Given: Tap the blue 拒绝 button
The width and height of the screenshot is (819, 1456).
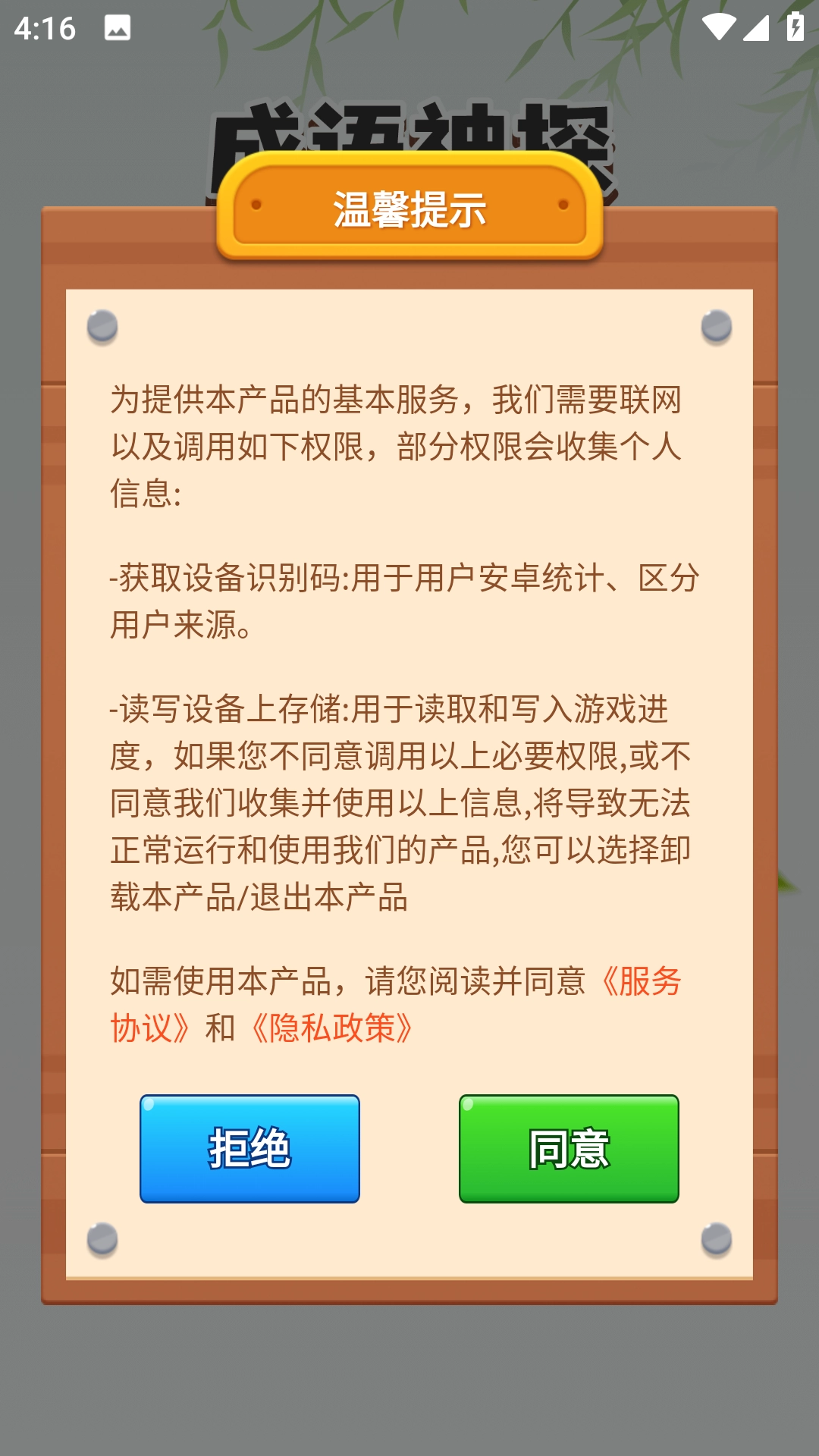Looking at the screenshot, I should coord(249,1148).
